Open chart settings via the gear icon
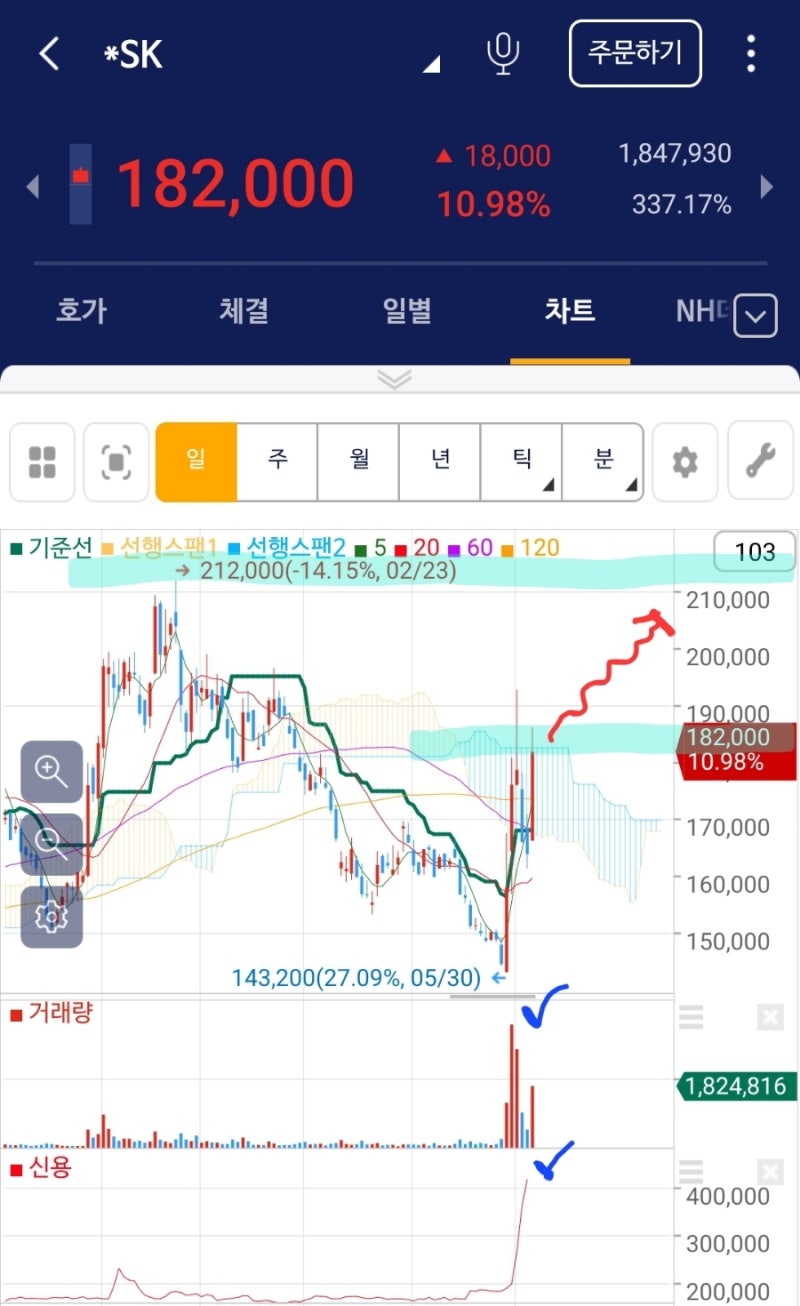This screenshot has height=1306, width=800. [x=684, y=462]
